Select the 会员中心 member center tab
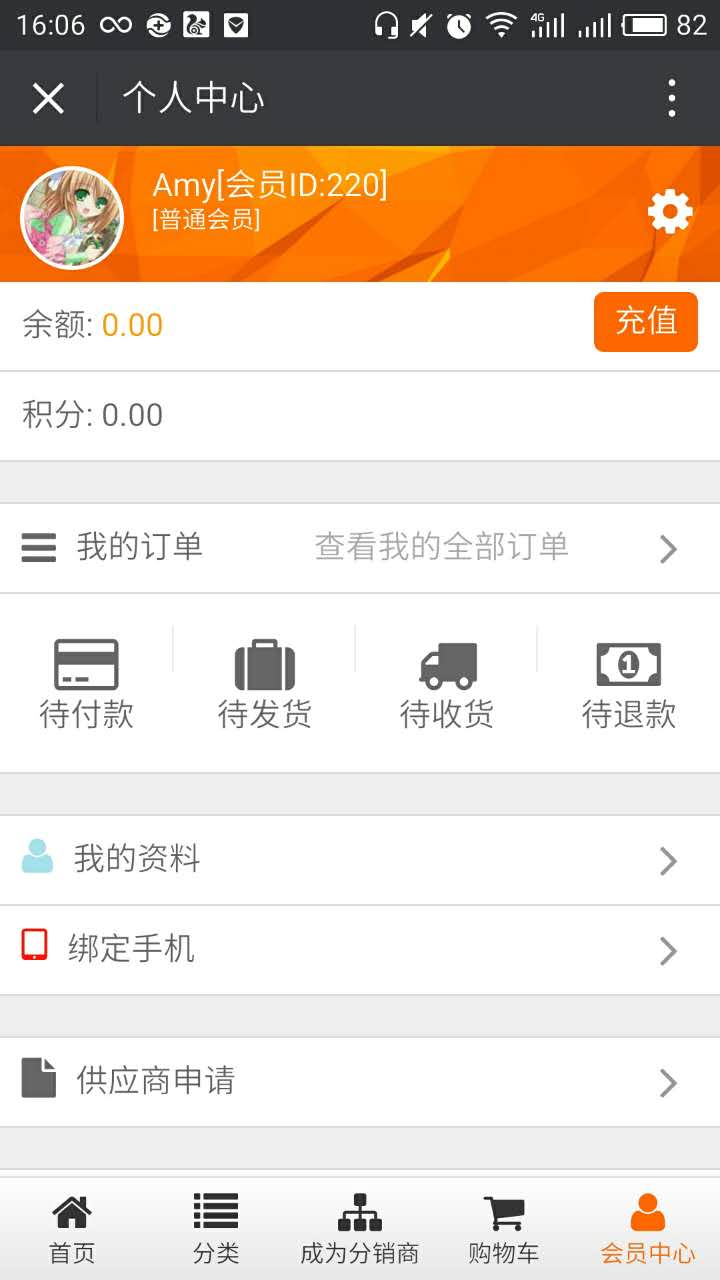Image resolution: width=720 pixels, height=1280 pixels. [648, 1230]
